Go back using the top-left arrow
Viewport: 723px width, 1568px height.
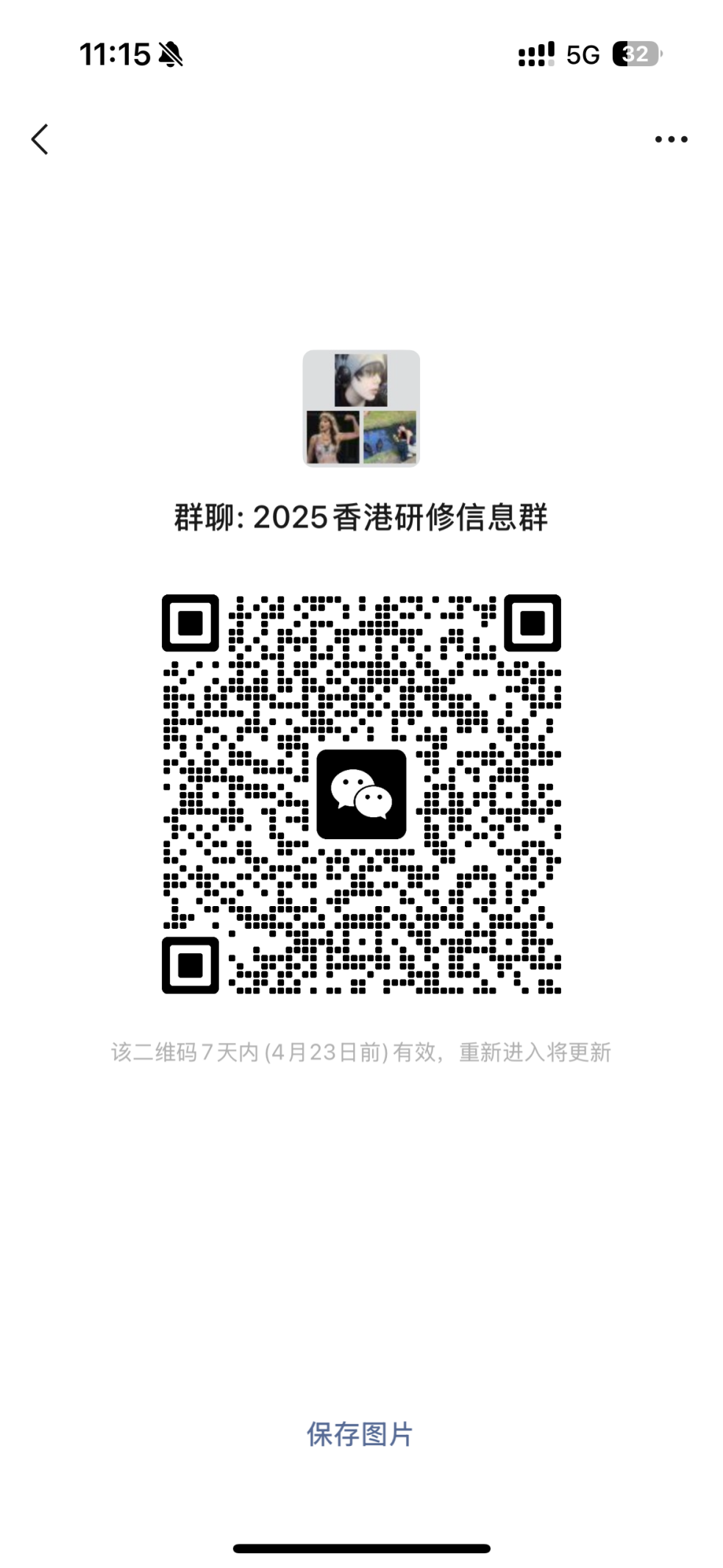coord(40,139)
